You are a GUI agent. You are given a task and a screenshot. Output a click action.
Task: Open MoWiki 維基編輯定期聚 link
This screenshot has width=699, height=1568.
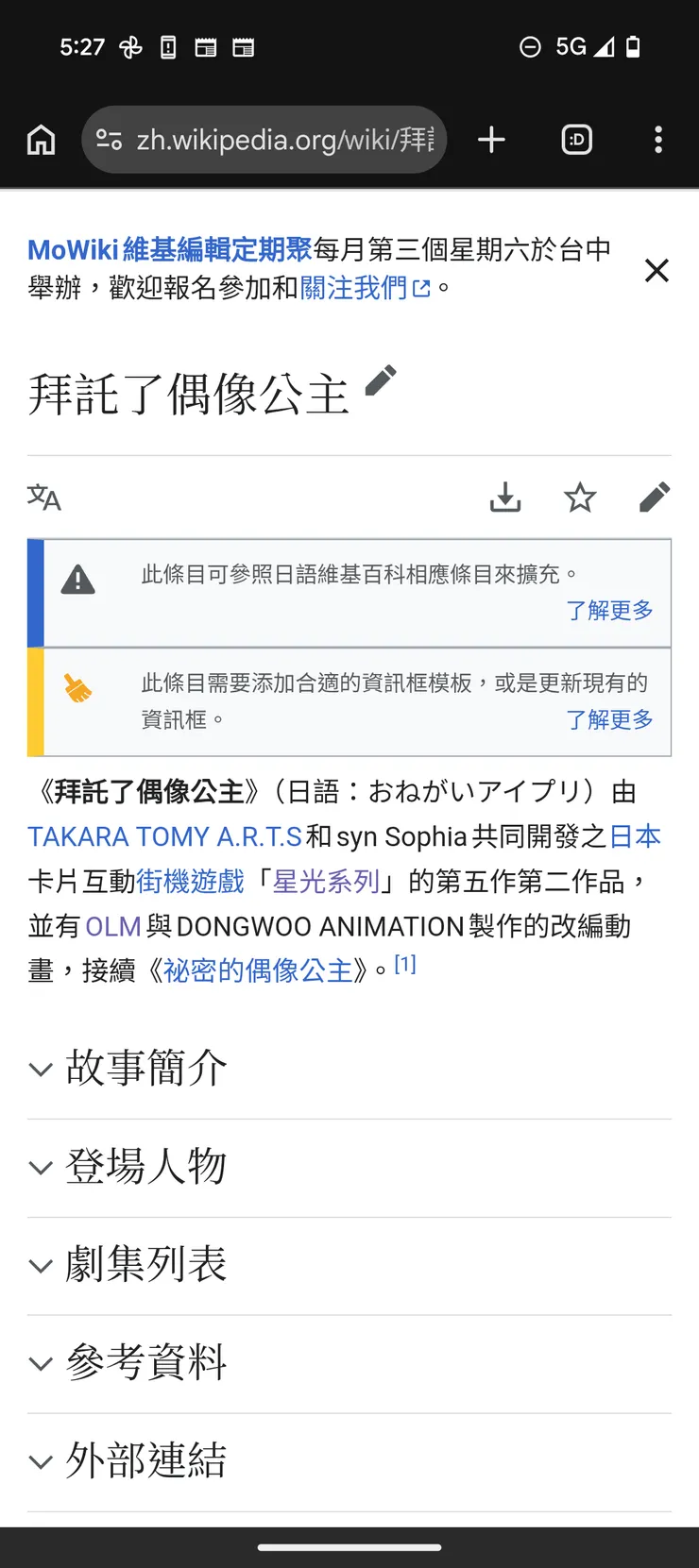168,249
